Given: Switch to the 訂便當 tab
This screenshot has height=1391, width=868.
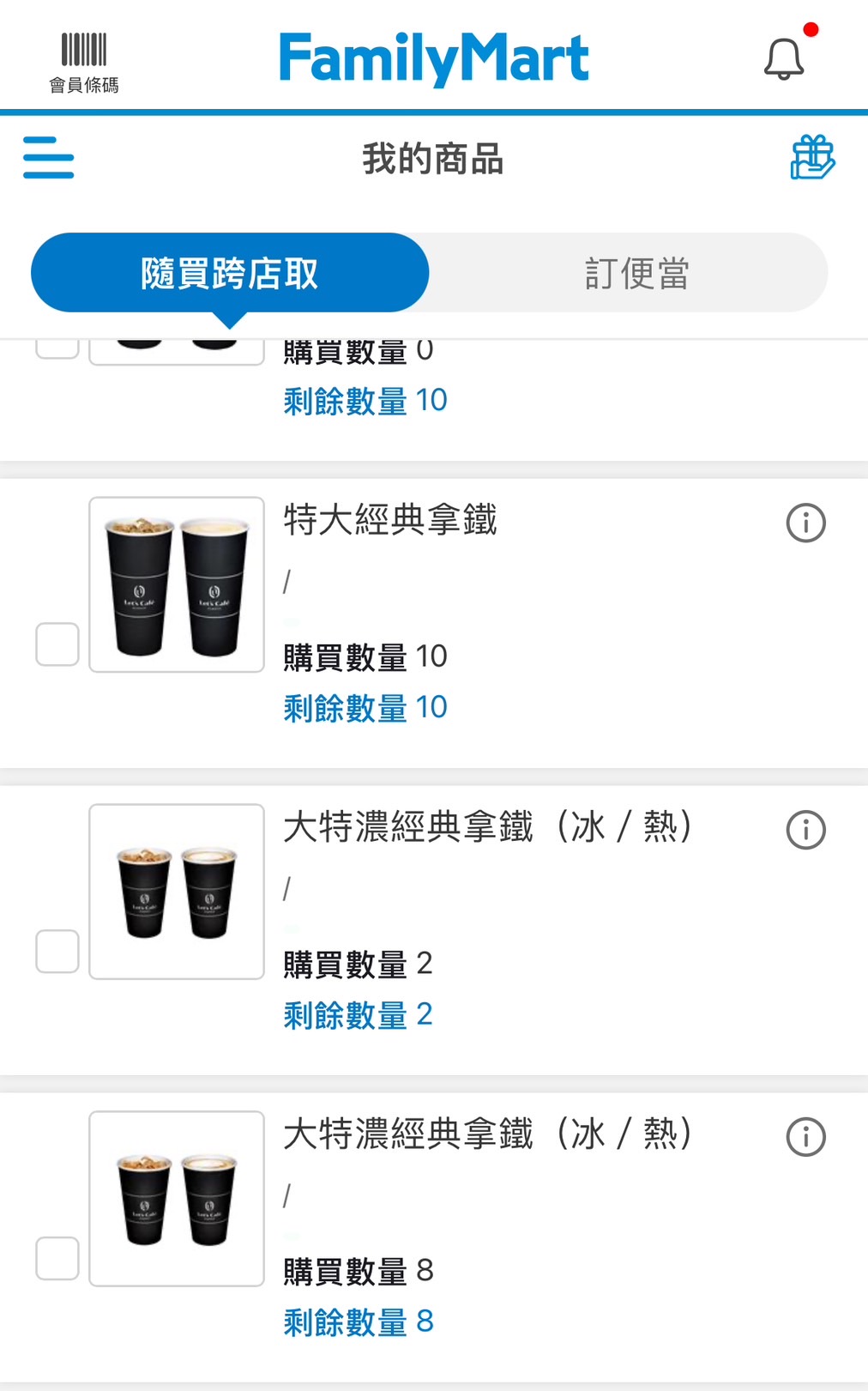Looking at the screenshot, I should pos(636,274).
